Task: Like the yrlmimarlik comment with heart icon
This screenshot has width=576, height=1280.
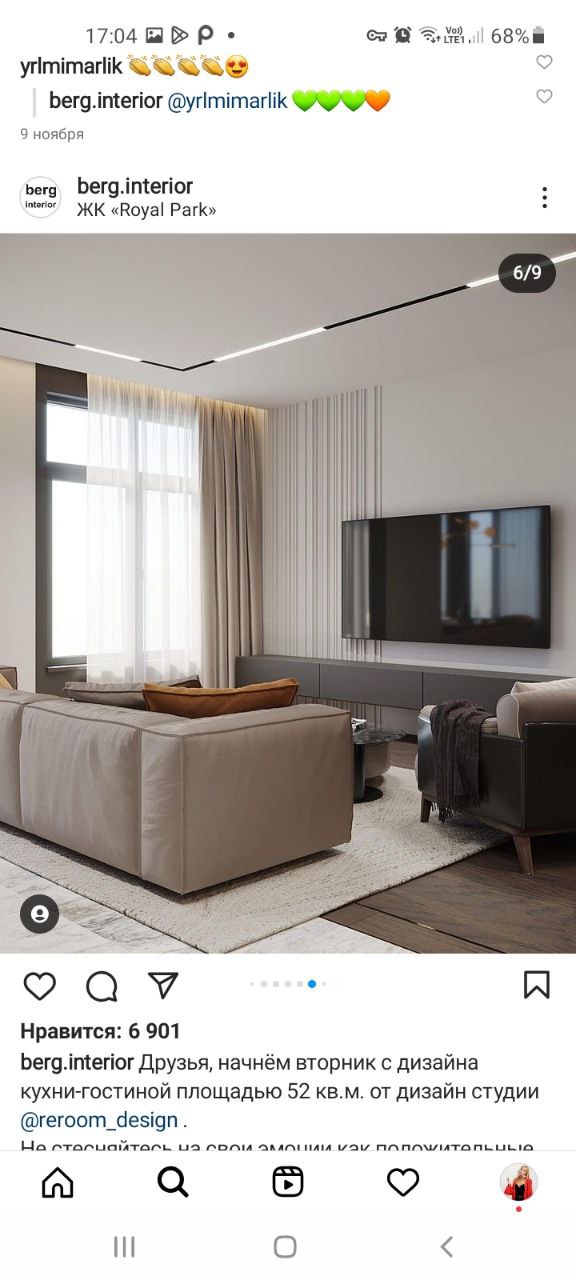Action: coord(544,62)
